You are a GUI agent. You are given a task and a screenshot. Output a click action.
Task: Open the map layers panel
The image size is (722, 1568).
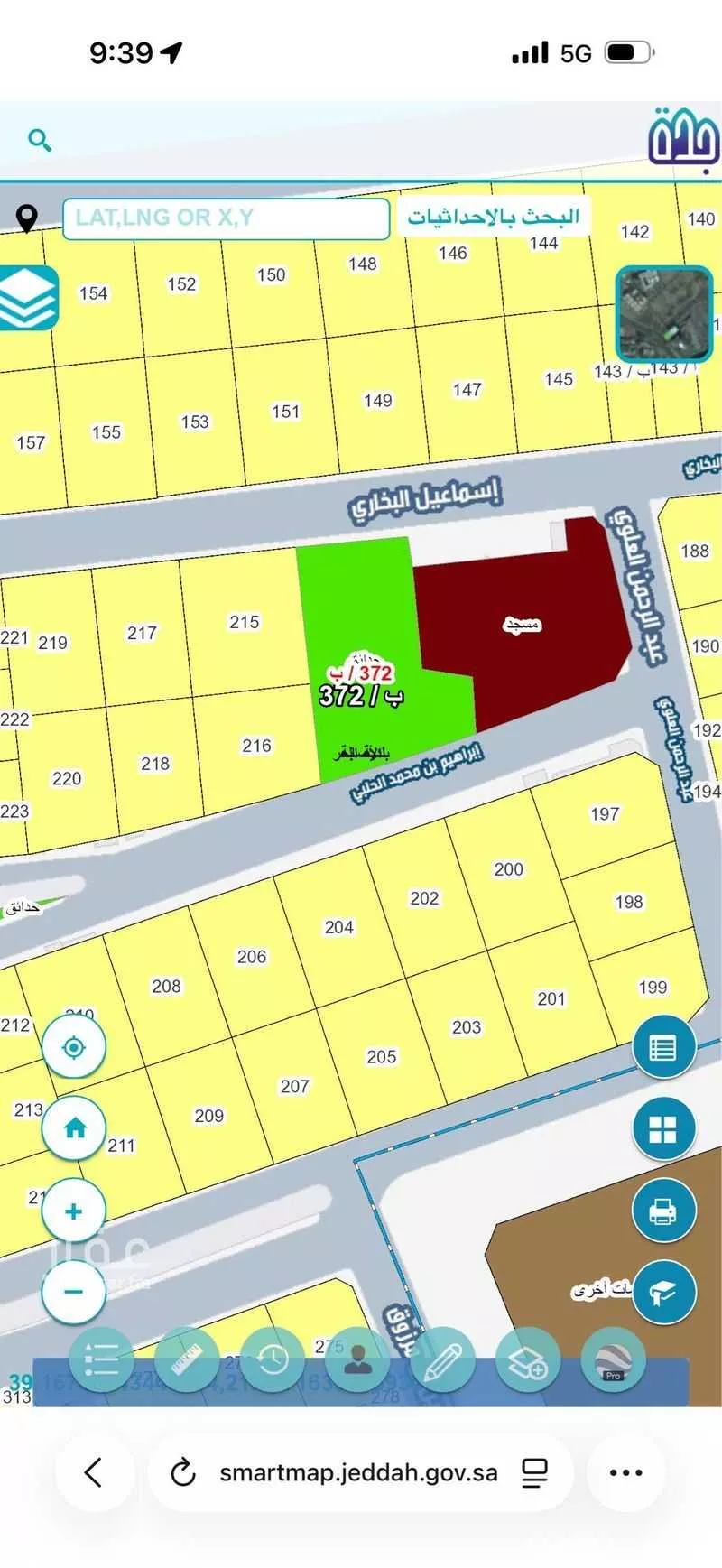[x=28, y=298]
